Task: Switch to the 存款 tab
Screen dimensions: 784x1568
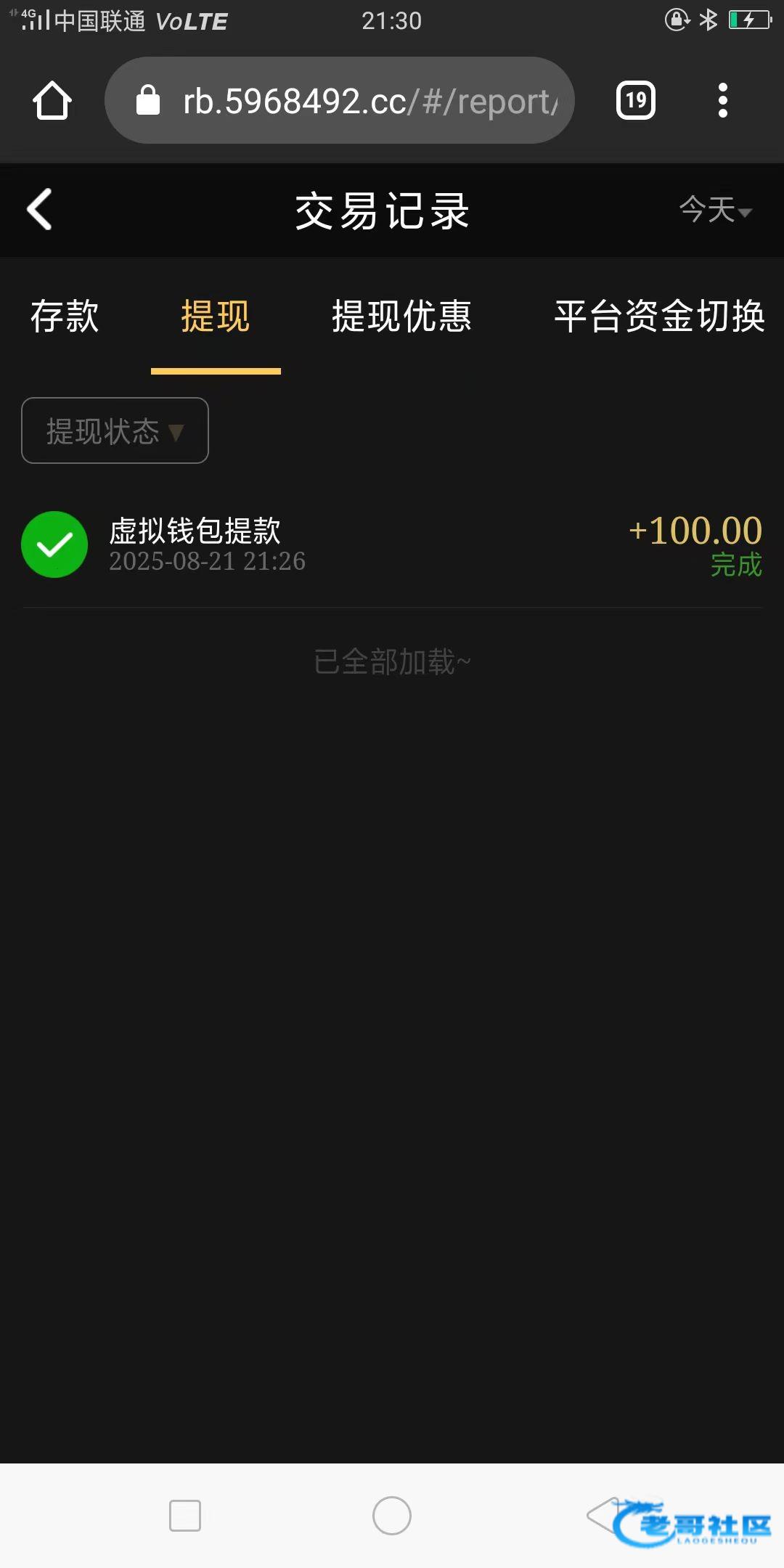Action: pyautogui.click(x=65, y=316)
